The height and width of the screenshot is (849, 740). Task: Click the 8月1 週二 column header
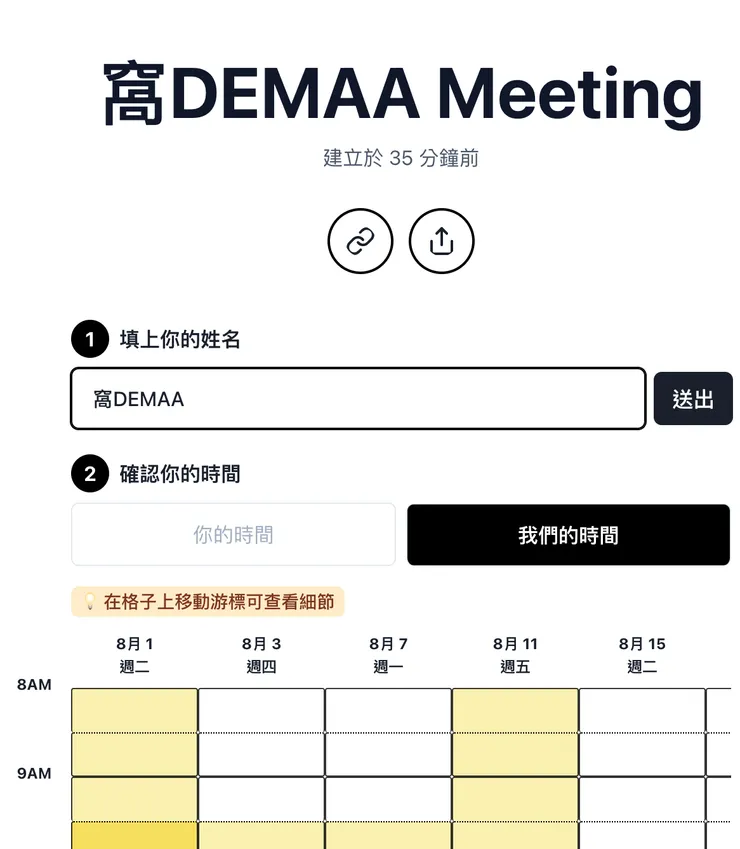tap(134, 655)
